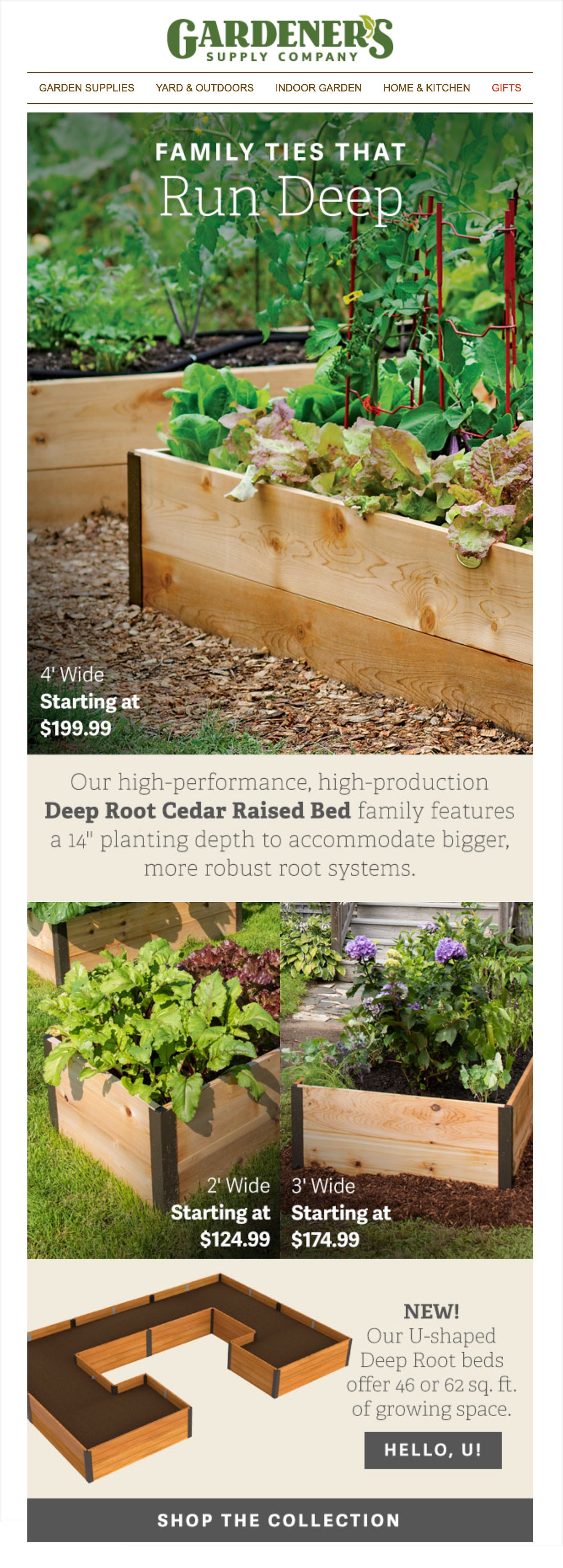View the 3' Wide raised bed tile

(x=407, y=1080)
